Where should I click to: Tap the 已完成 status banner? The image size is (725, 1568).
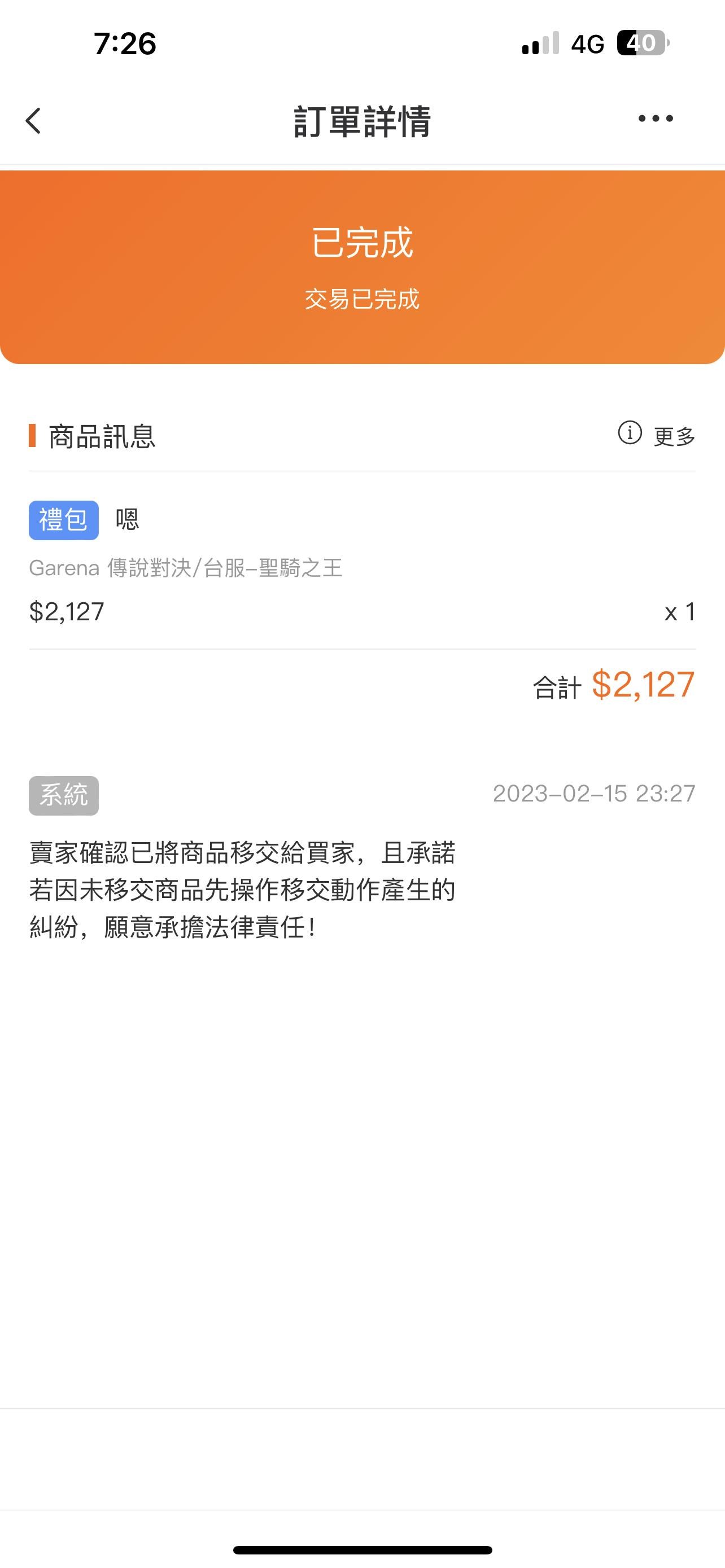361,246
